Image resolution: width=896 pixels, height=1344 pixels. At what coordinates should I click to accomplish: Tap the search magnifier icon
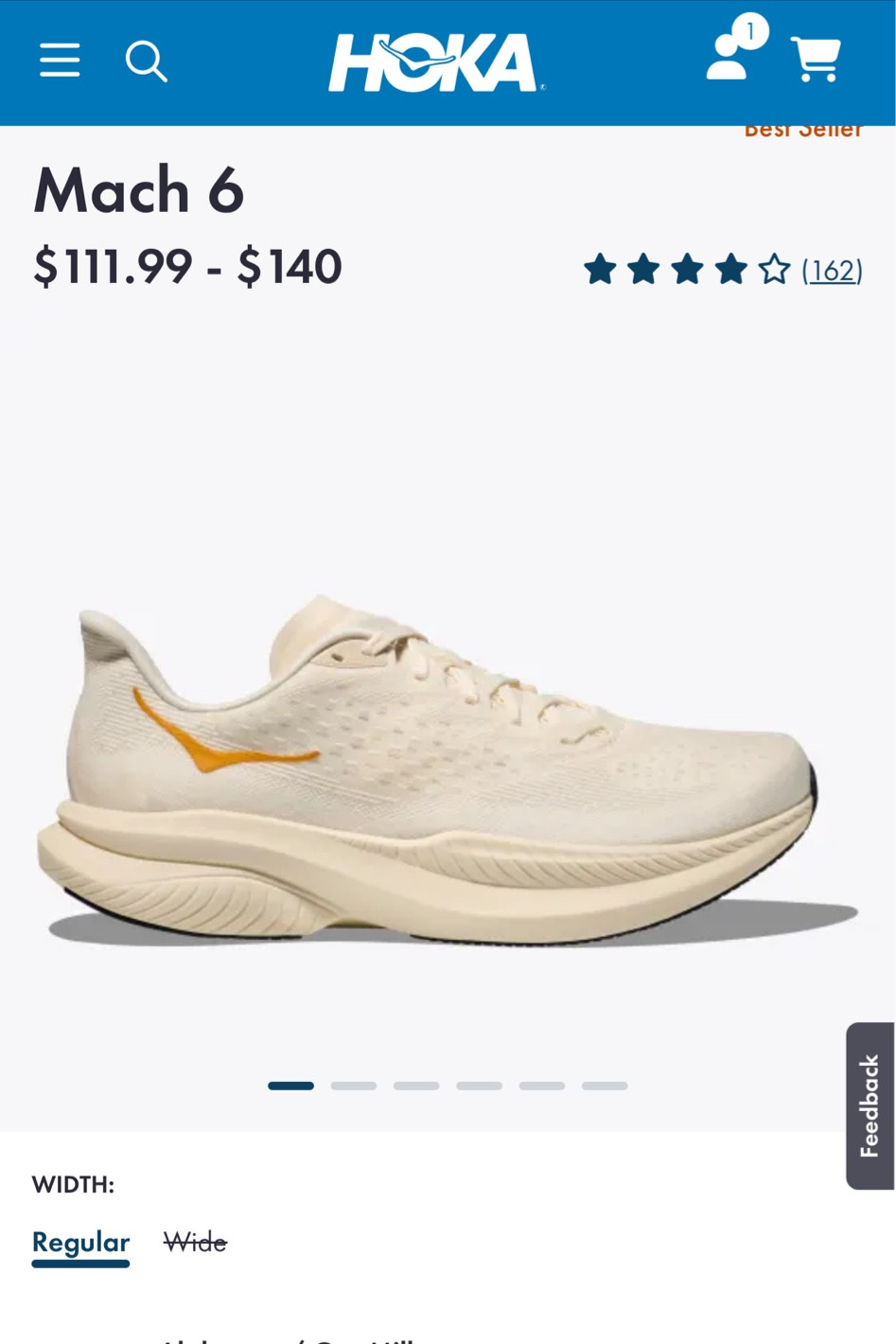coord(147,62)
